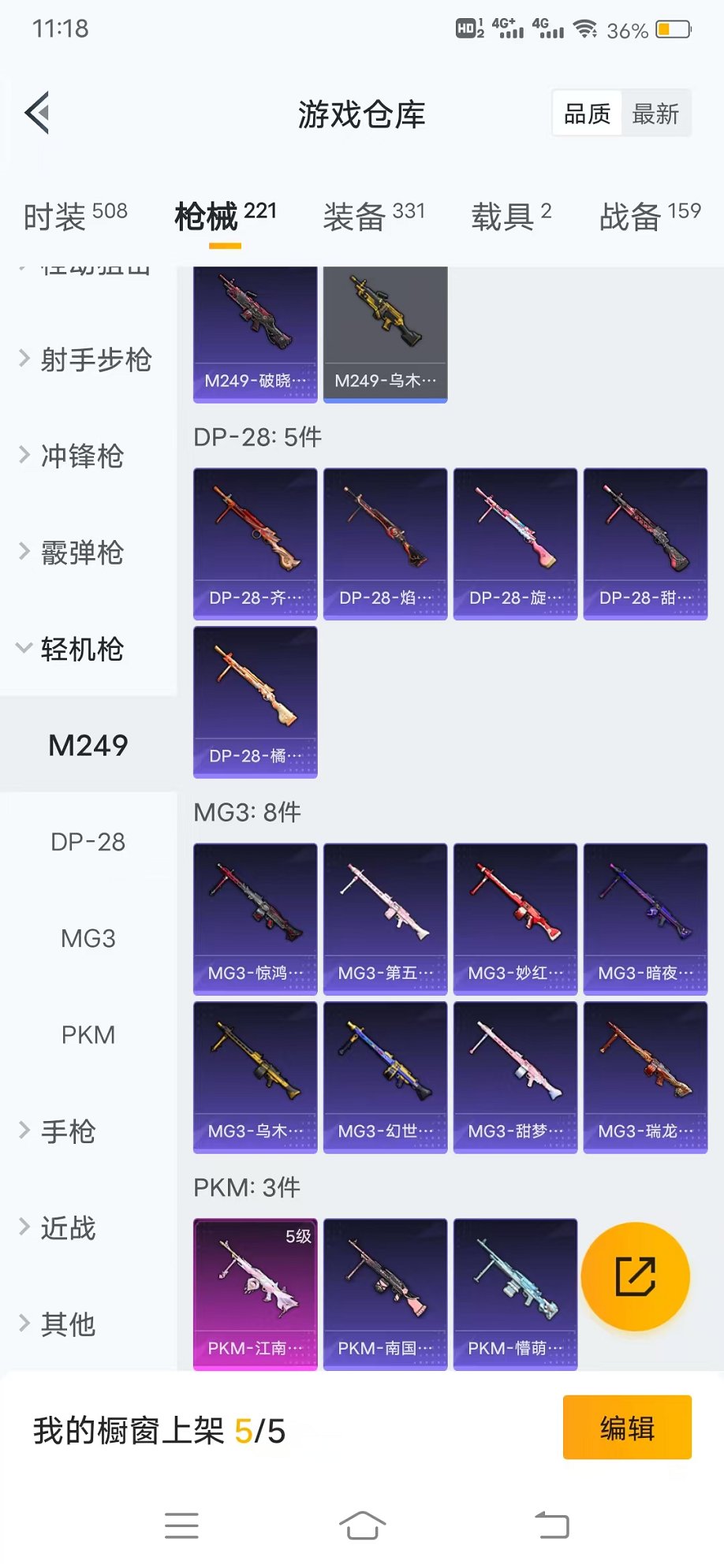Tap the orange share floating button

pyautogui.click(x=635, y=1276)
